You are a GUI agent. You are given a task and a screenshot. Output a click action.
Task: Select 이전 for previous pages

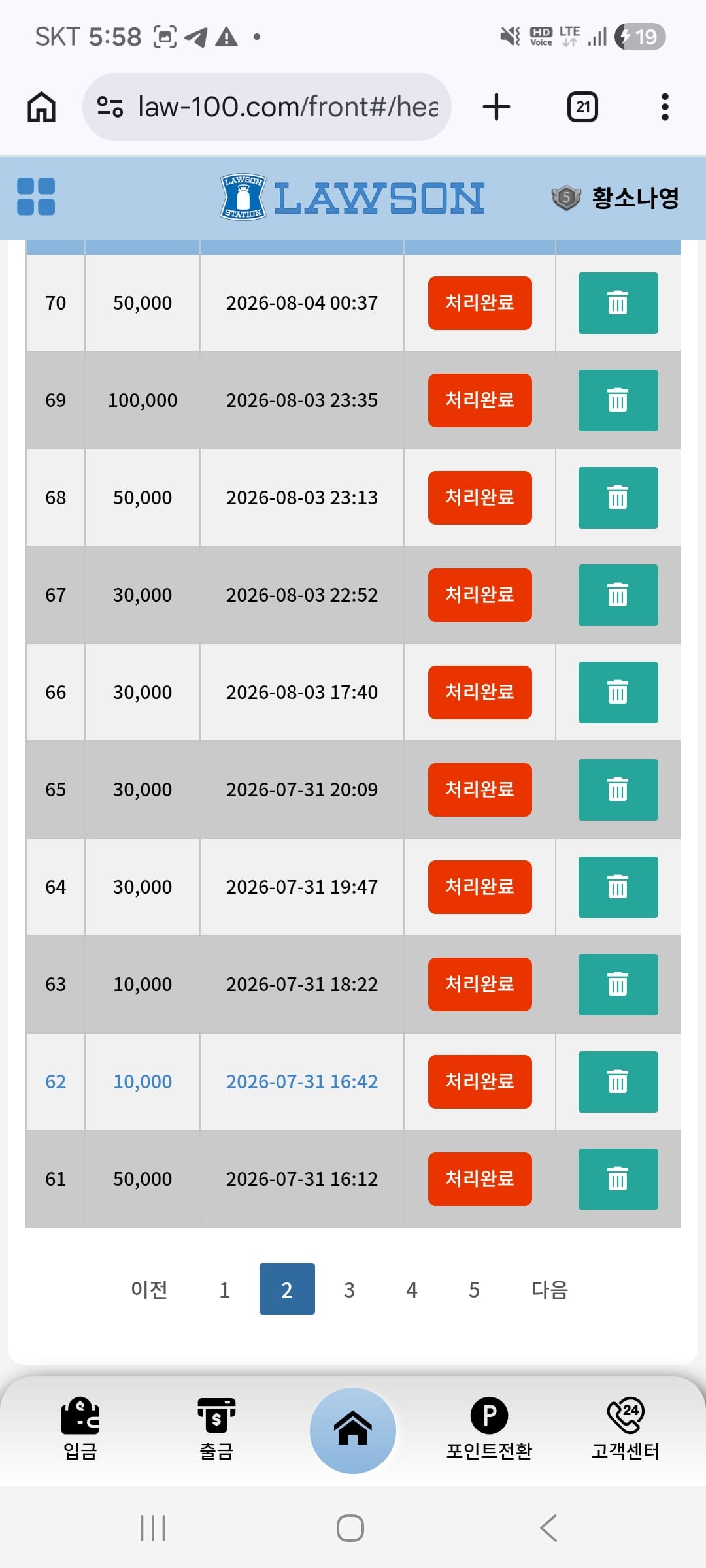click(149, 1290)
